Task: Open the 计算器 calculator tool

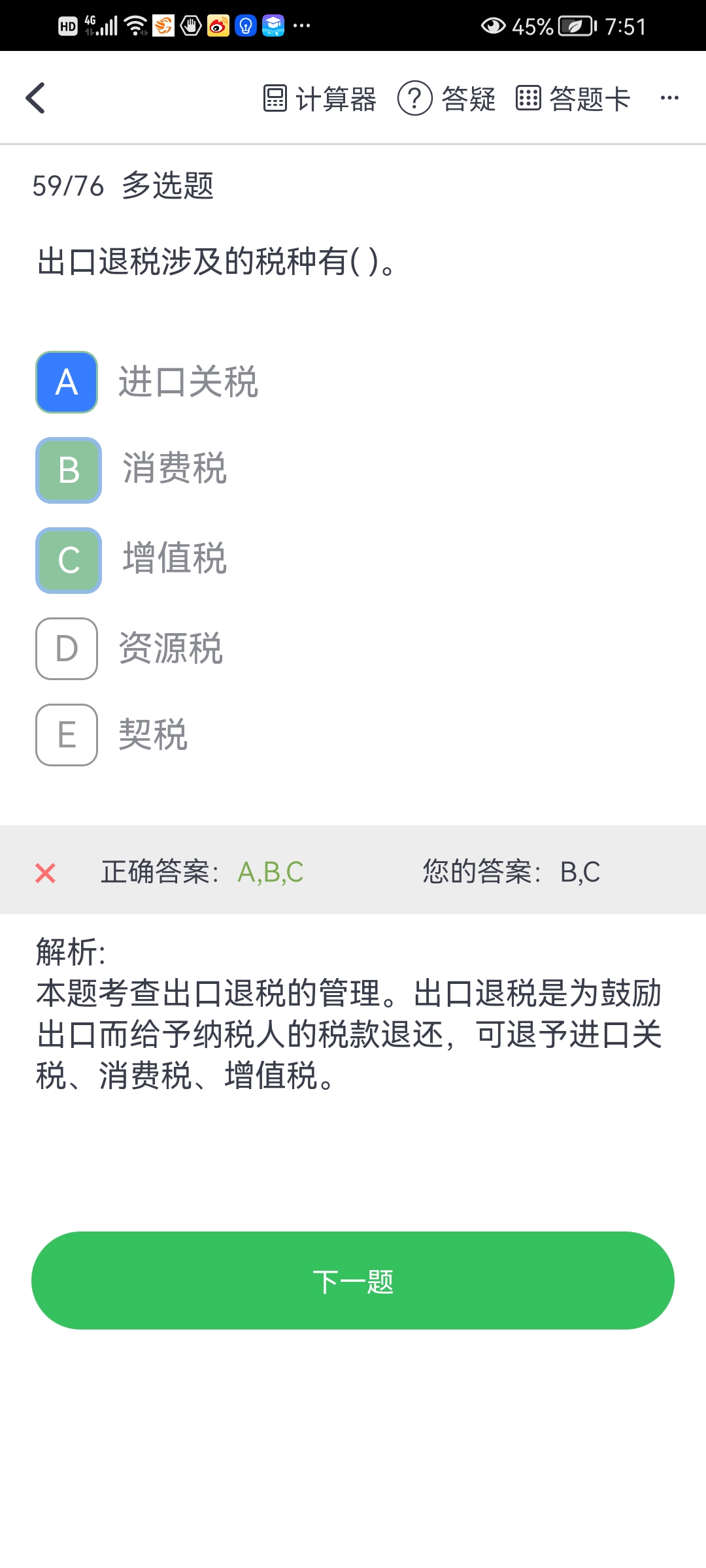Action: click(320, 99)
